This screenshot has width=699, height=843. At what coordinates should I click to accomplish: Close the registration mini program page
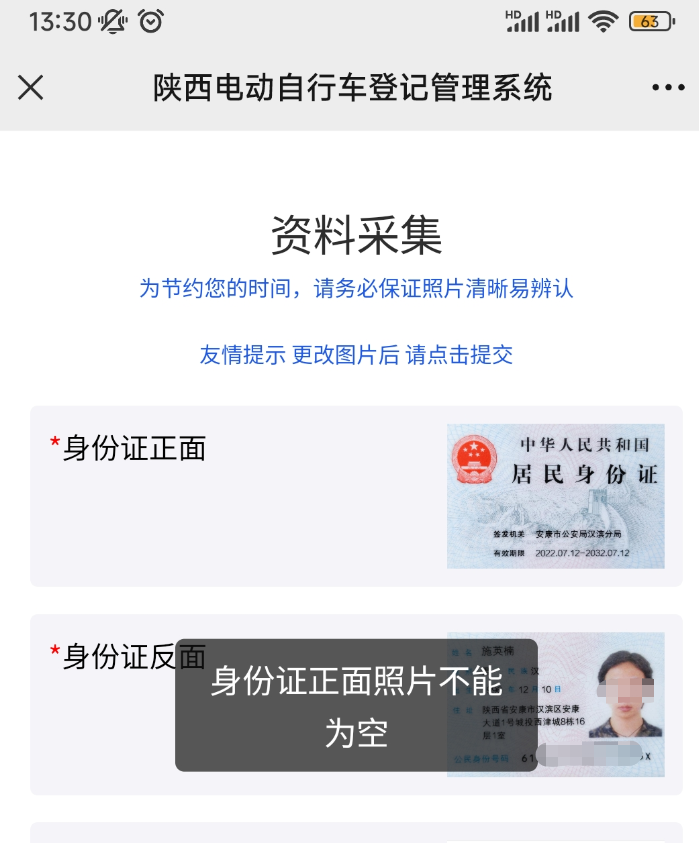[x=31, y=88]
